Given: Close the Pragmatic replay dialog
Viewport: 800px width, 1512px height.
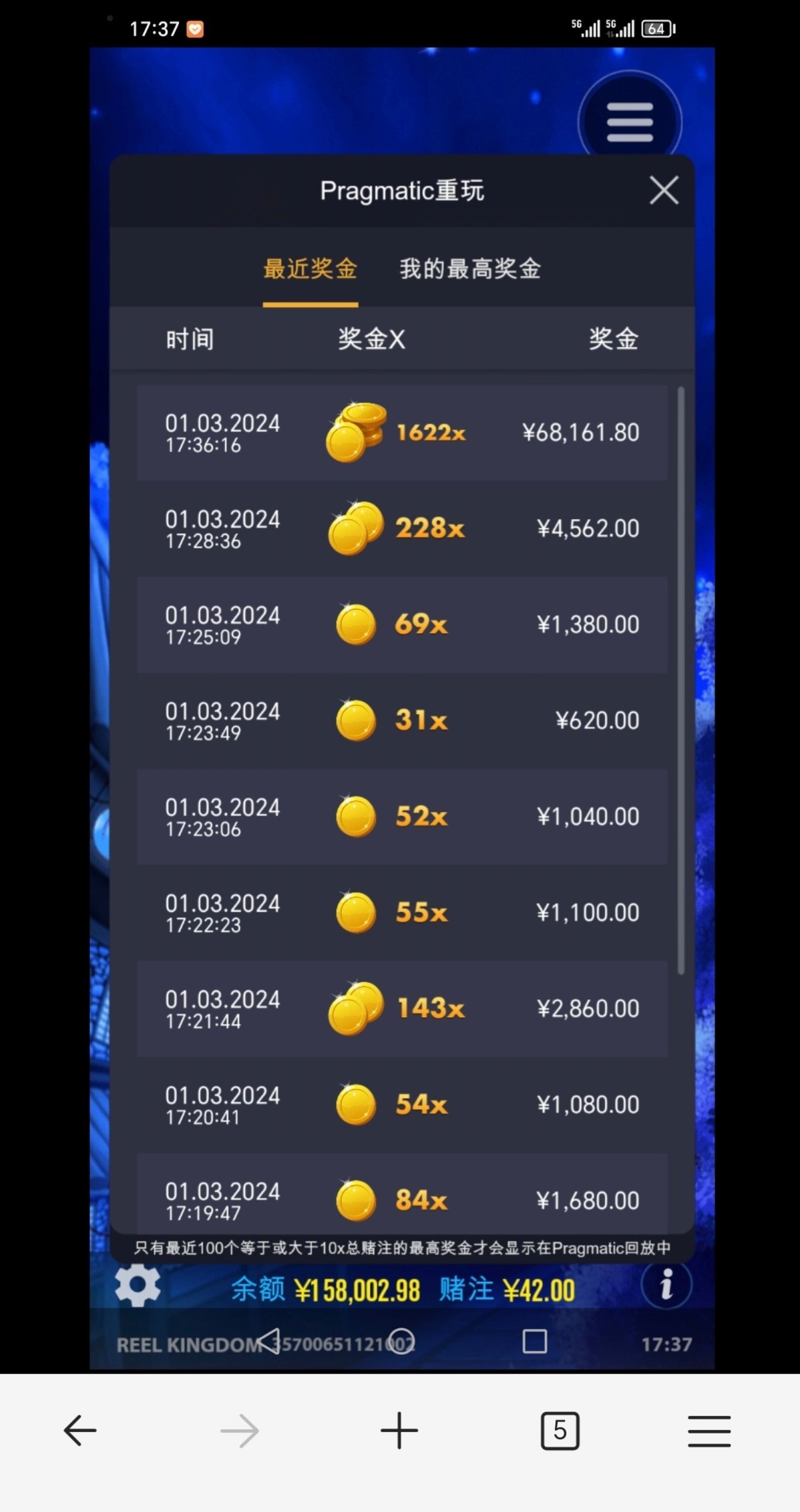Looking at the screenshot, I should (663, 191).
